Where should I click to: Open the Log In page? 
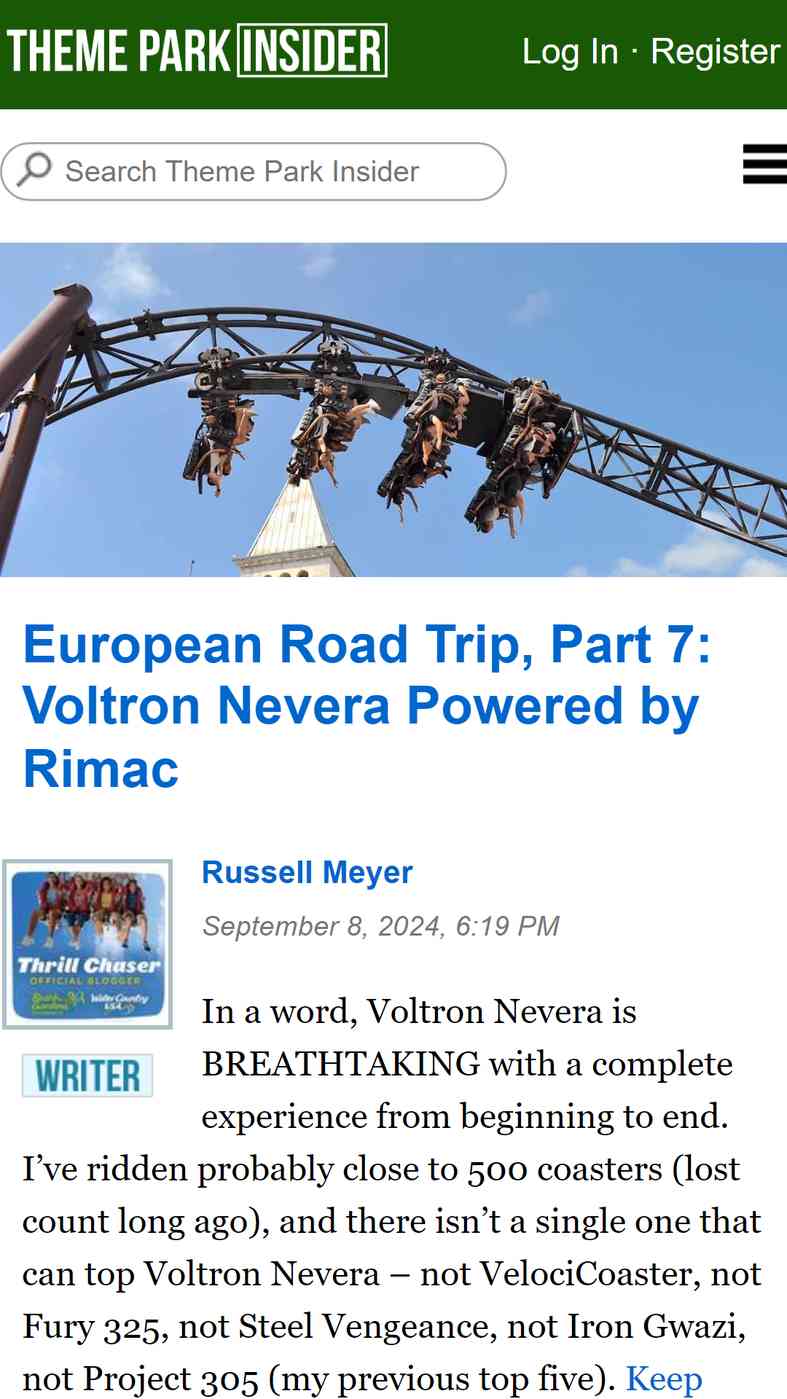tap(570, 51)
